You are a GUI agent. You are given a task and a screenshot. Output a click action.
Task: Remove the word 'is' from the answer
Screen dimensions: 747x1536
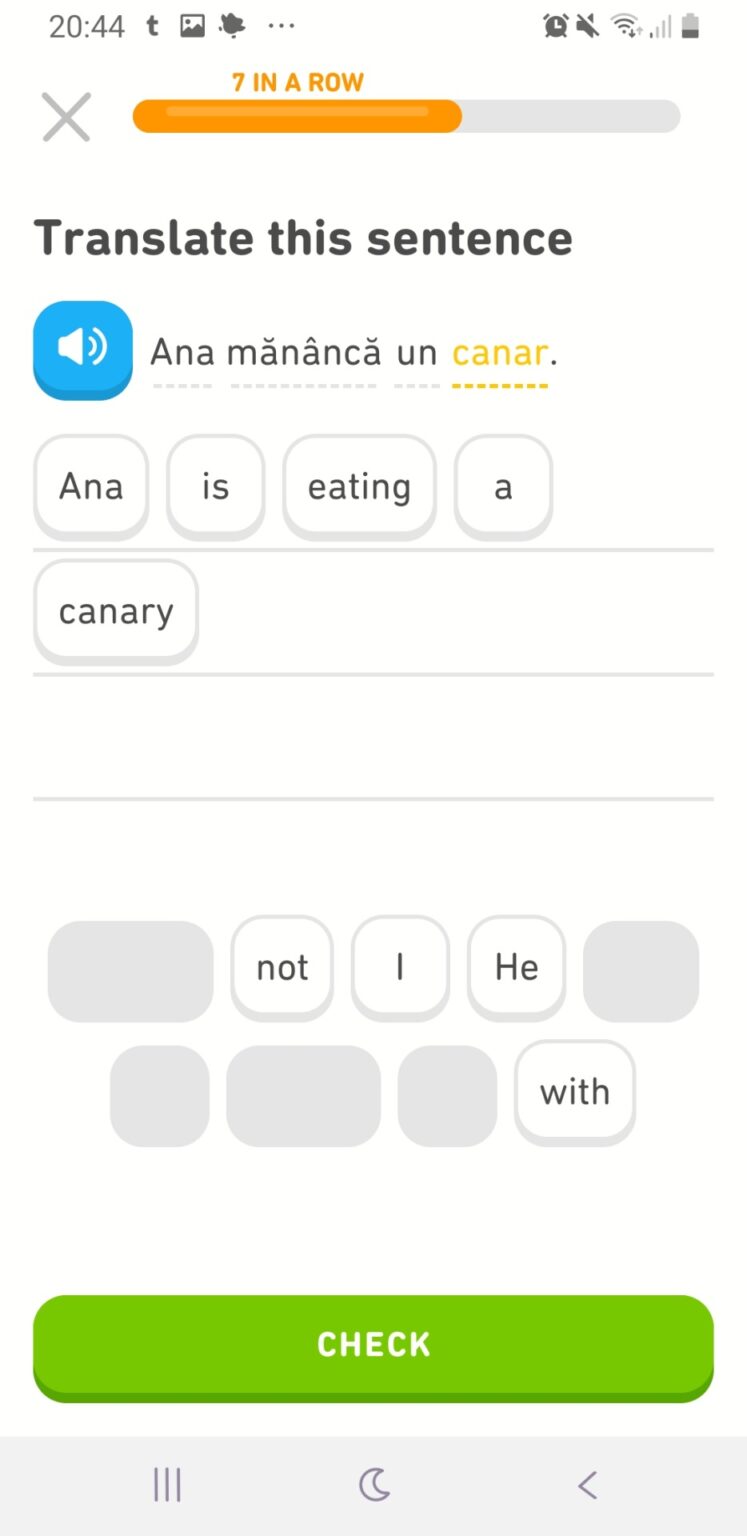215,487
